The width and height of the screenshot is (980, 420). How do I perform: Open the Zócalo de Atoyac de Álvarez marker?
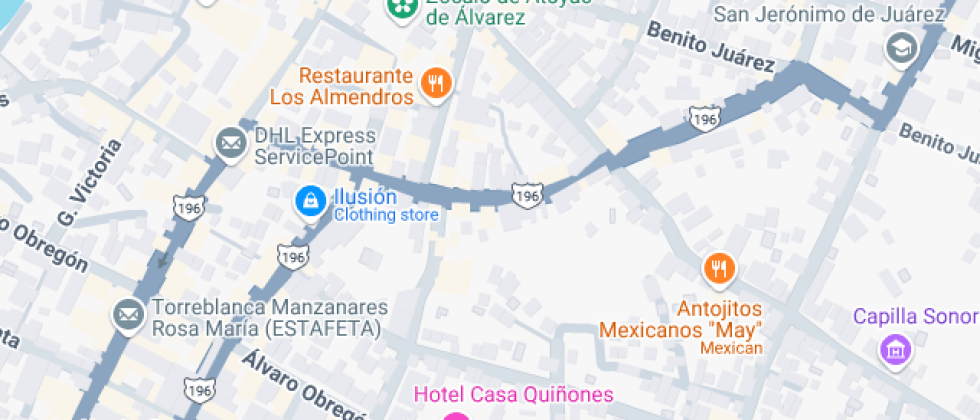coord(401,8)
